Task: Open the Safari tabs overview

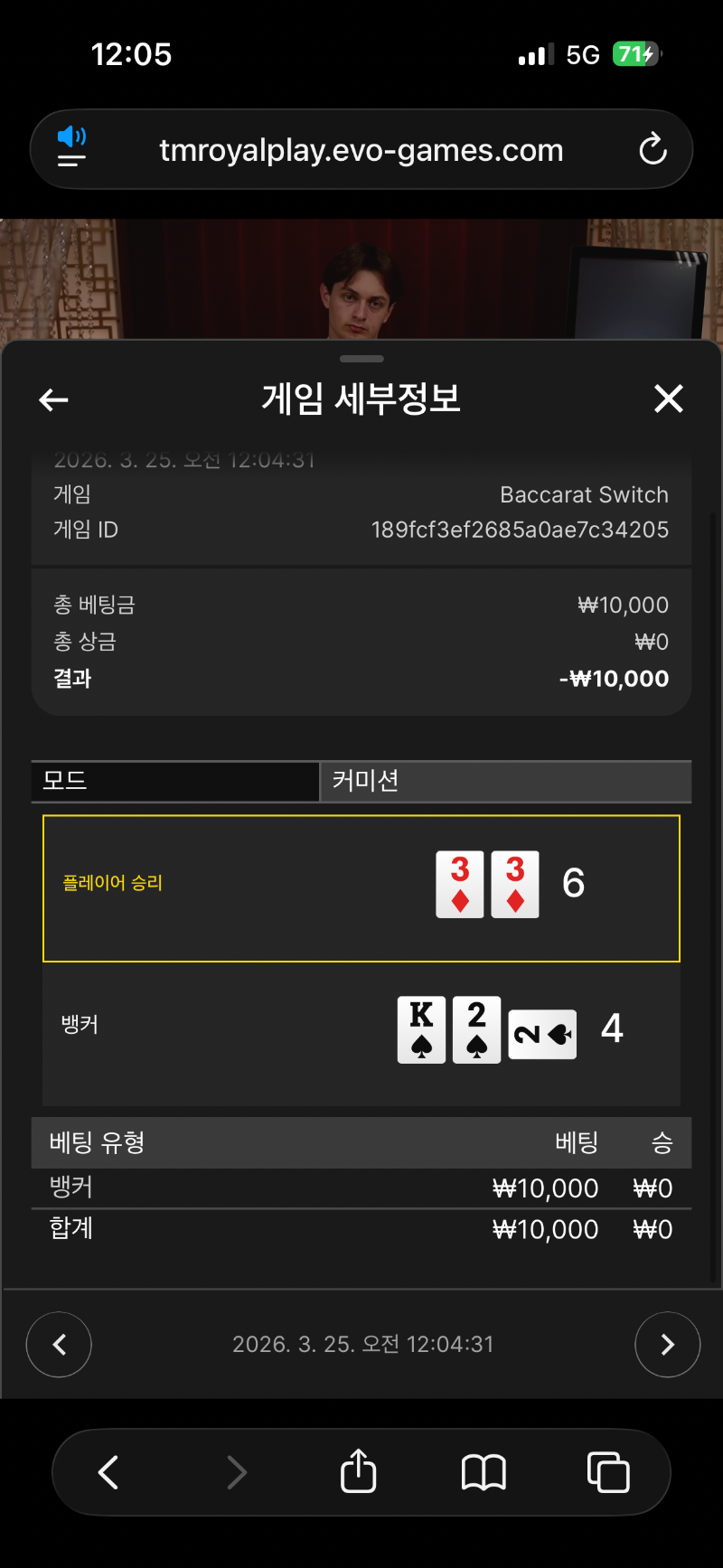Action: pos(608,1472)
